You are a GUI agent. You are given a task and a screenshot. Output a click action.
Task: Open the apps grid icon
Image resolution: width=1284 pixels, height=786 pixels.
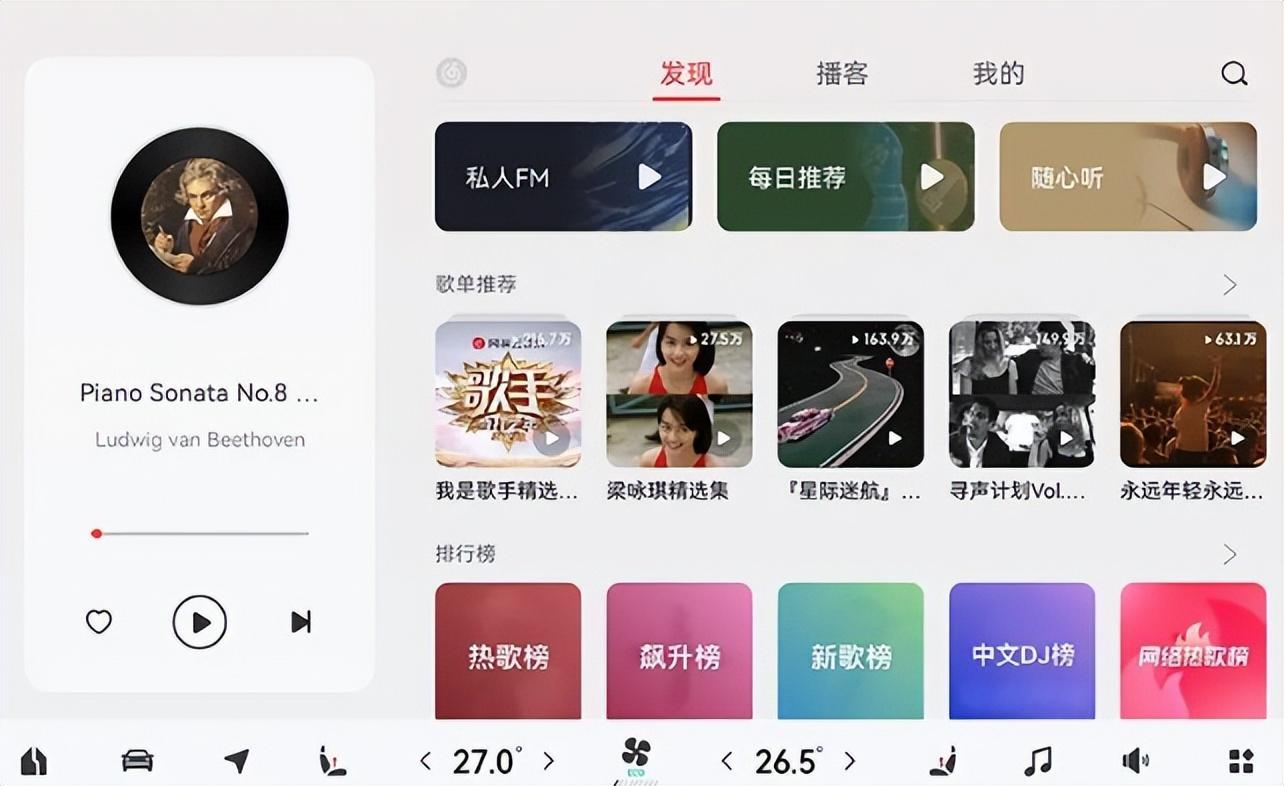pyautogui.click(x=1241, y=761)
